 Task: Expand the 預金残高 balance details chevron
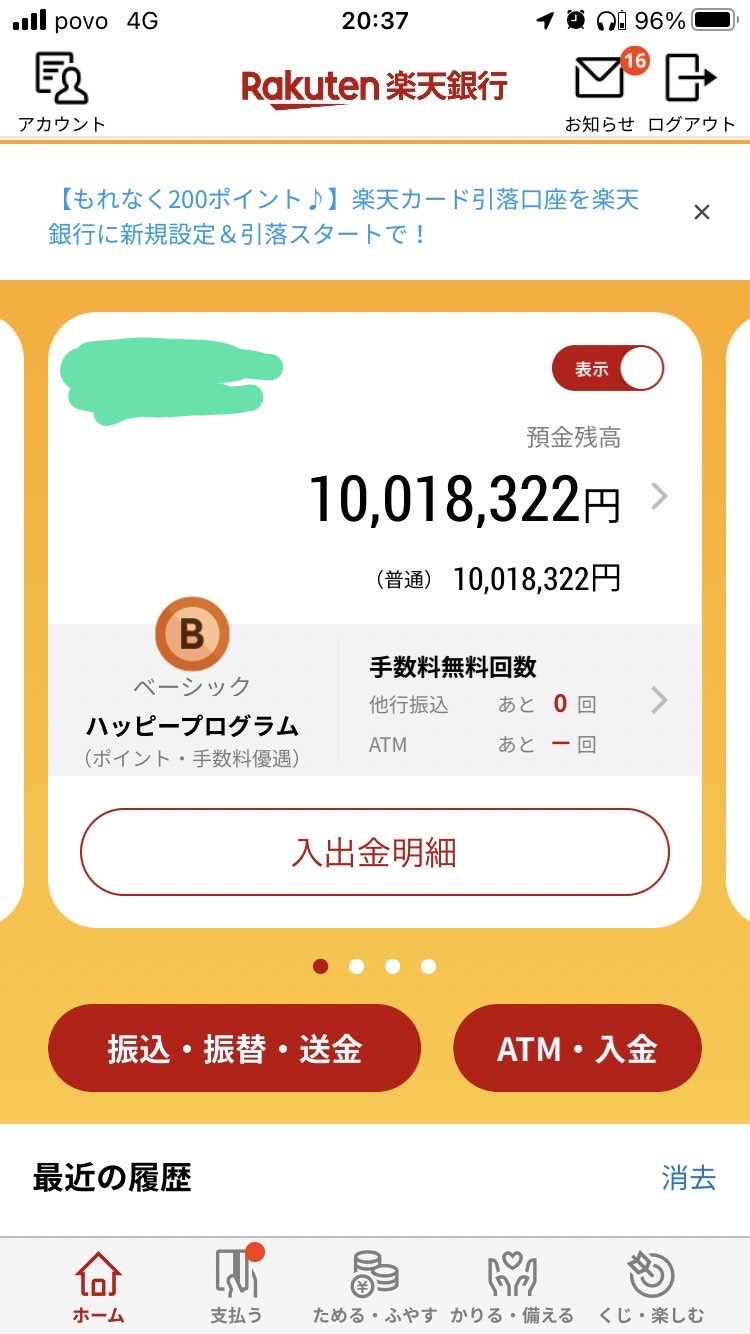pos(658,496)
